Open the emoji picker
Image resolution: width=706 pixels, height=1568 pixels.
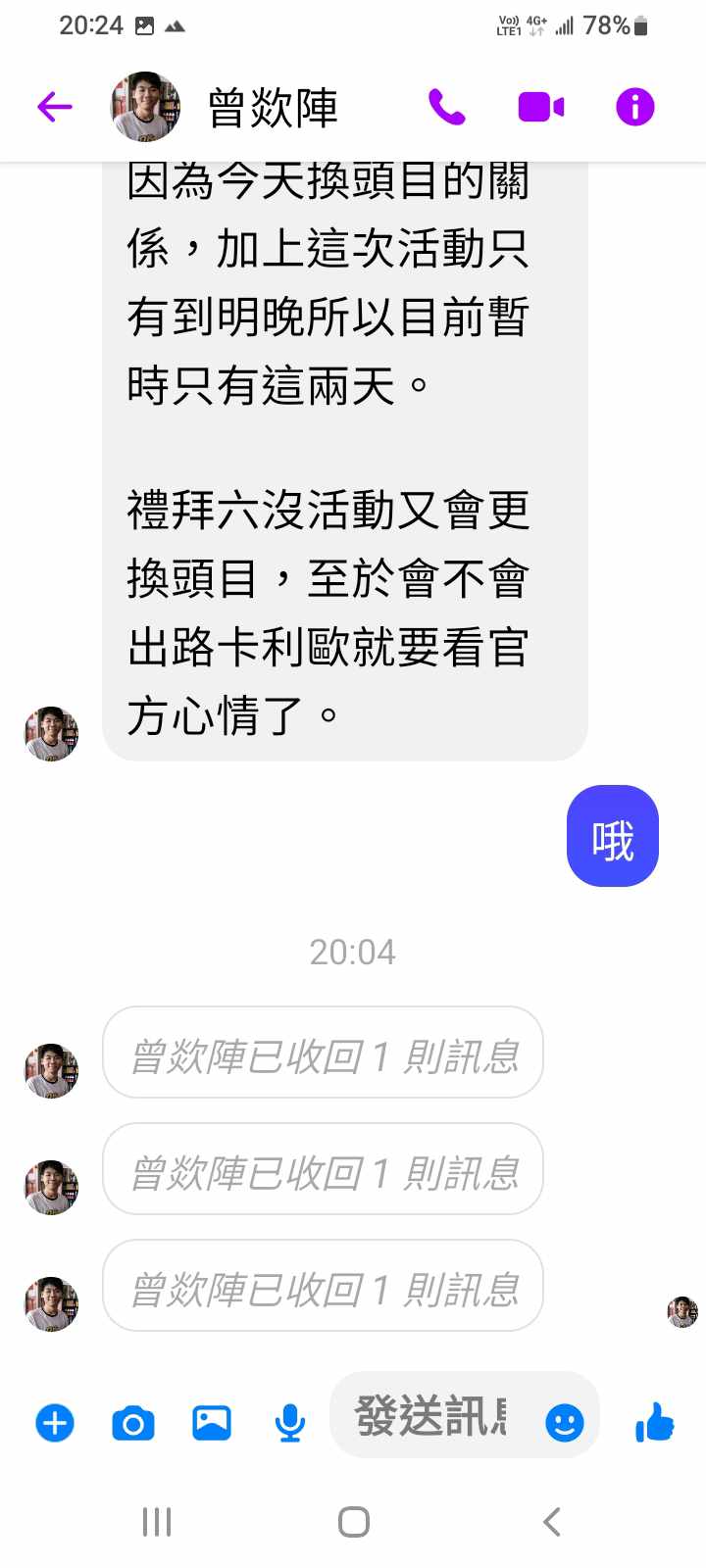coord(565,1422)
